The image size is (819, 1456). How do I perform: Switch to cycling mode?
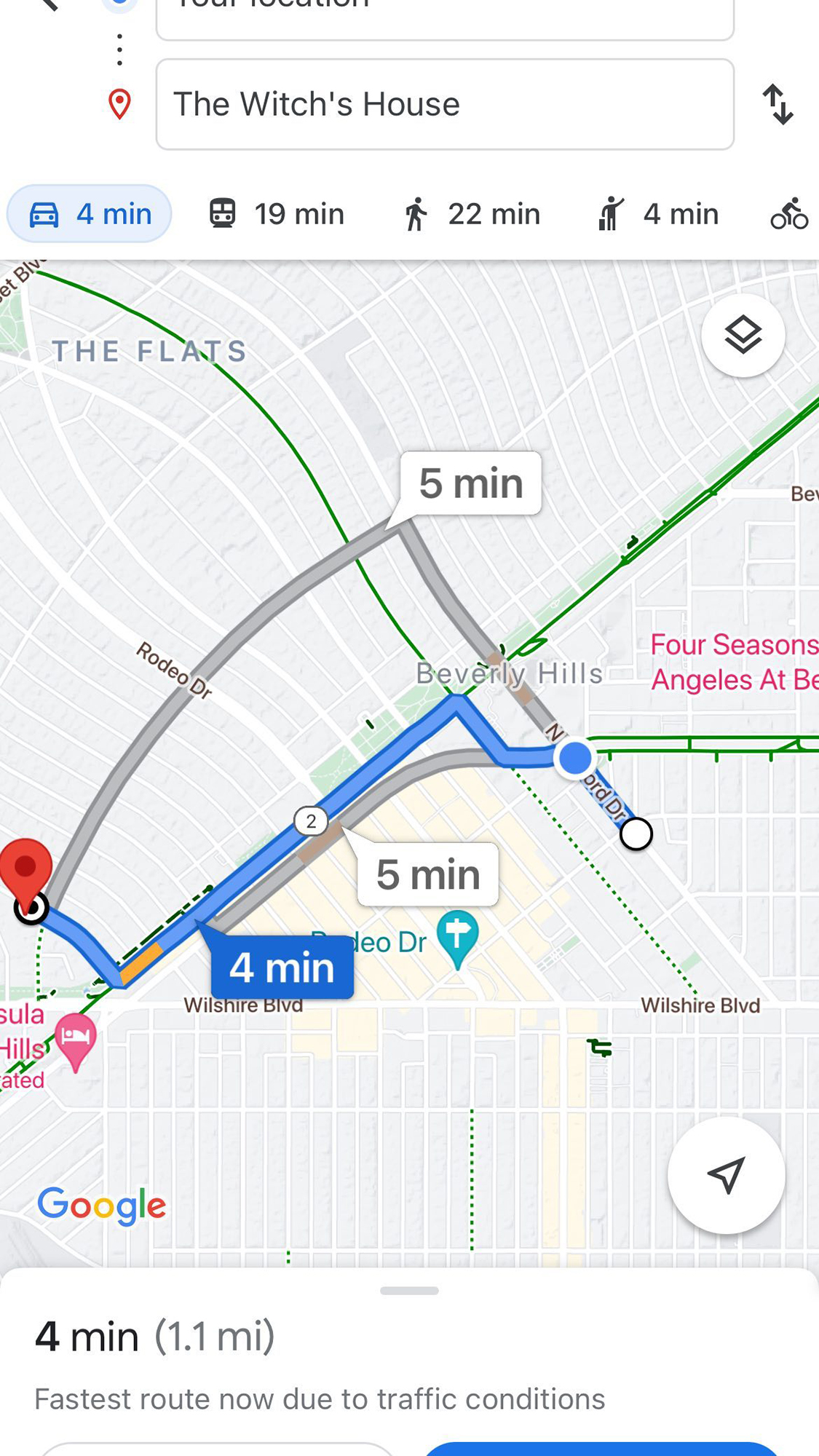coord(789,214)
